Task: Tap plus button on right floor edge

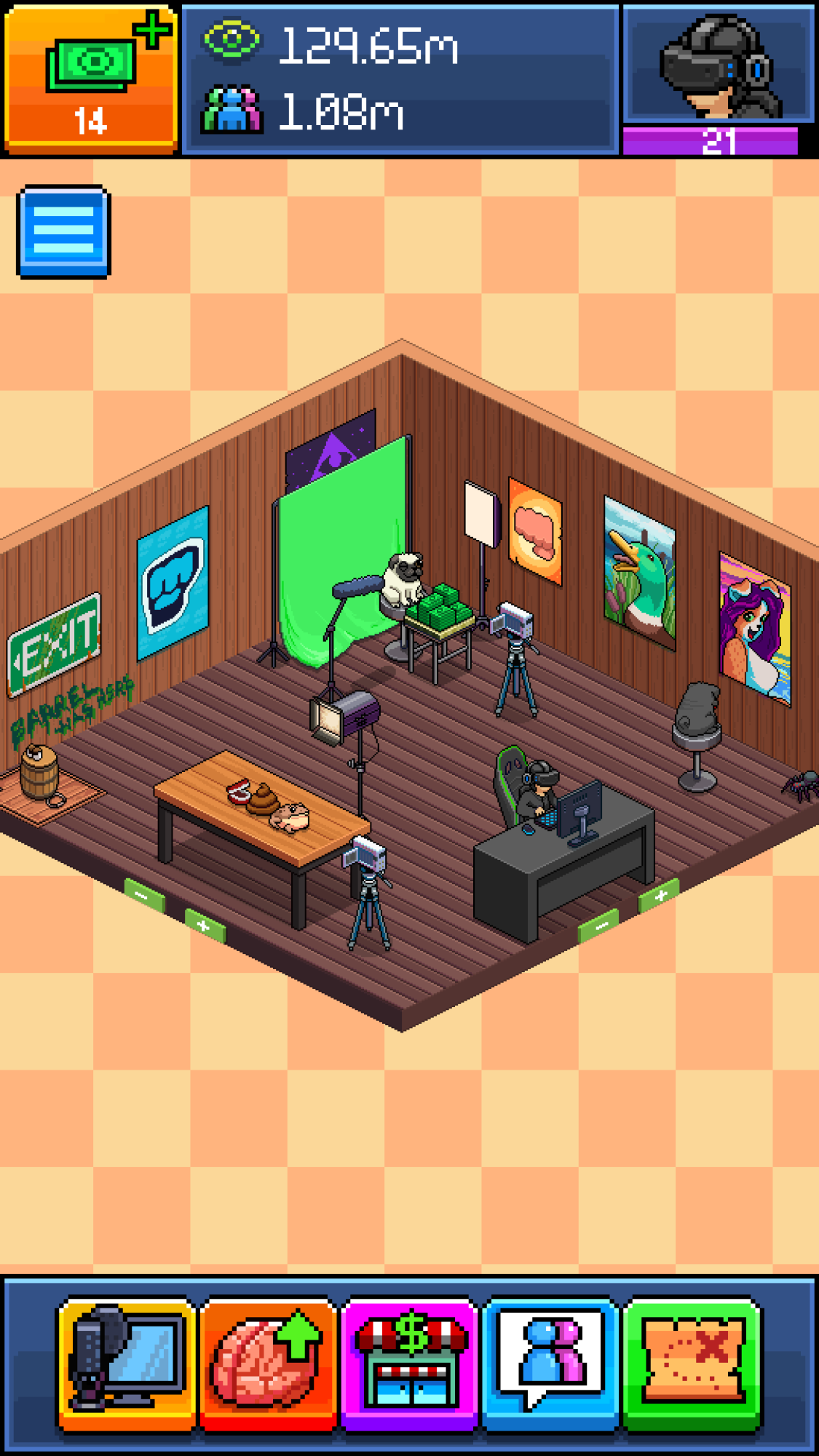Action: (x=660, y=895)
